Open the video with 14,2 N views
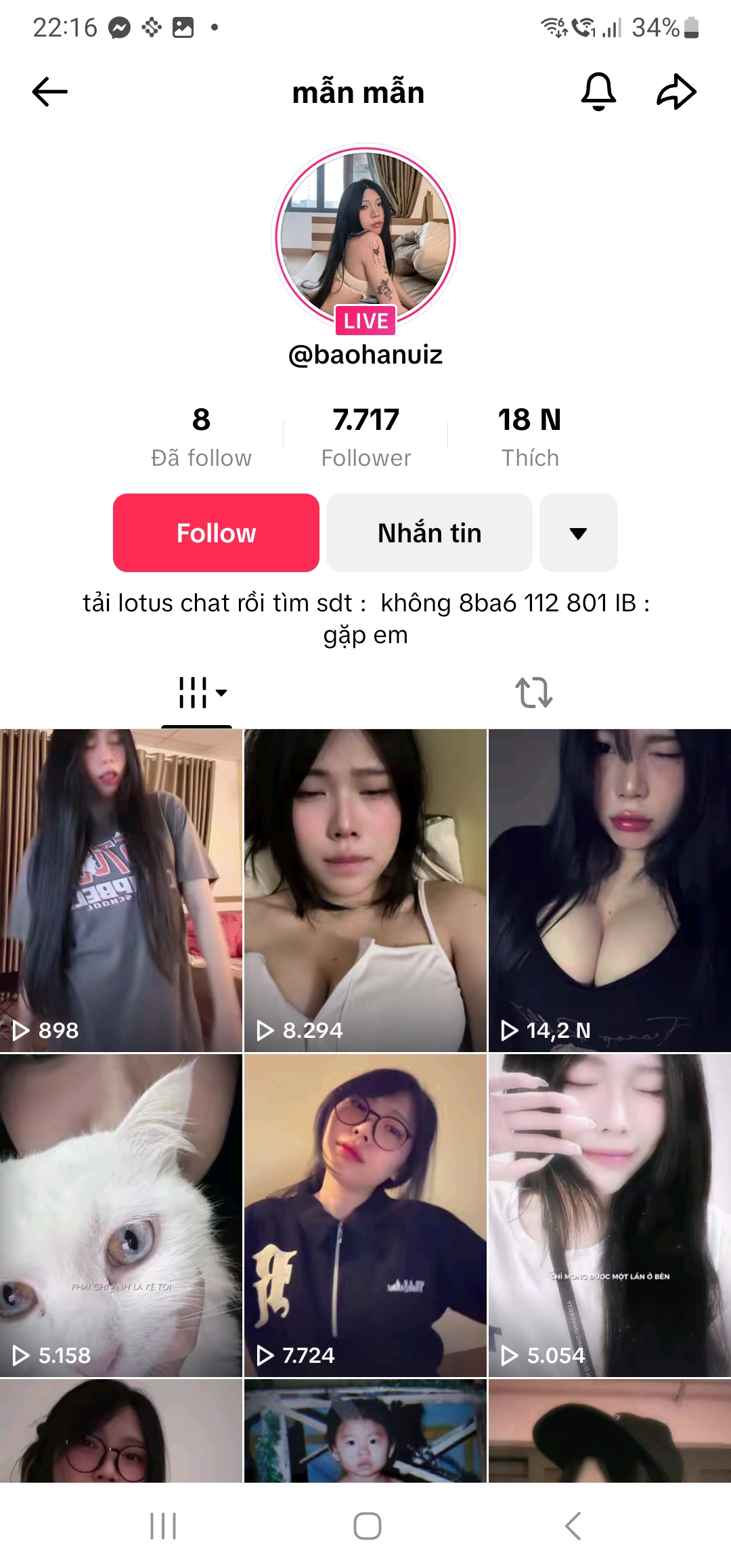Viewport: 731px width, 1568px height. point(609,890)
